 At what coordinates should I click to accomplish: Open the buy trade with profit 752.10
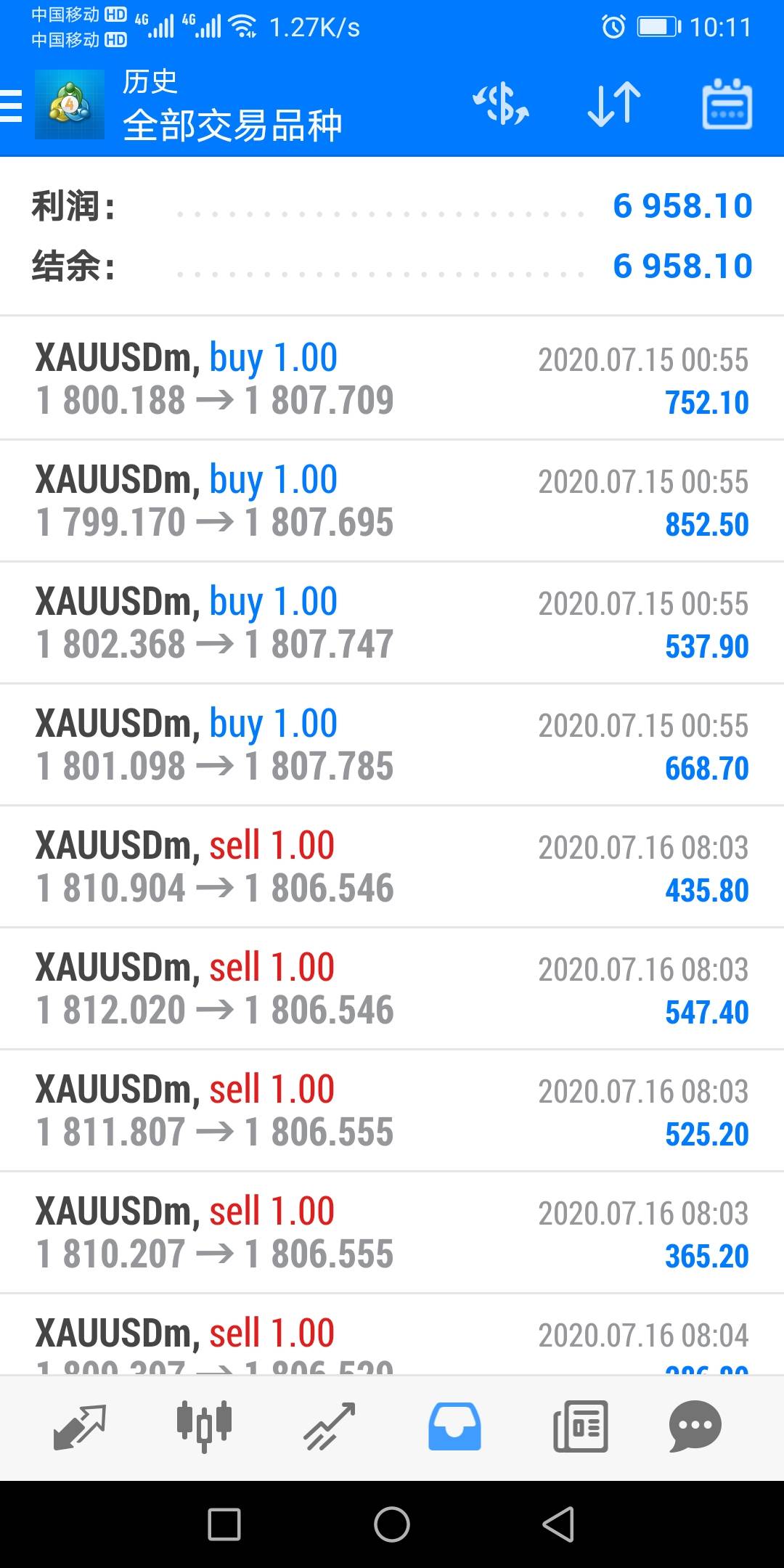pyautogui.click(x=392, y=378)
